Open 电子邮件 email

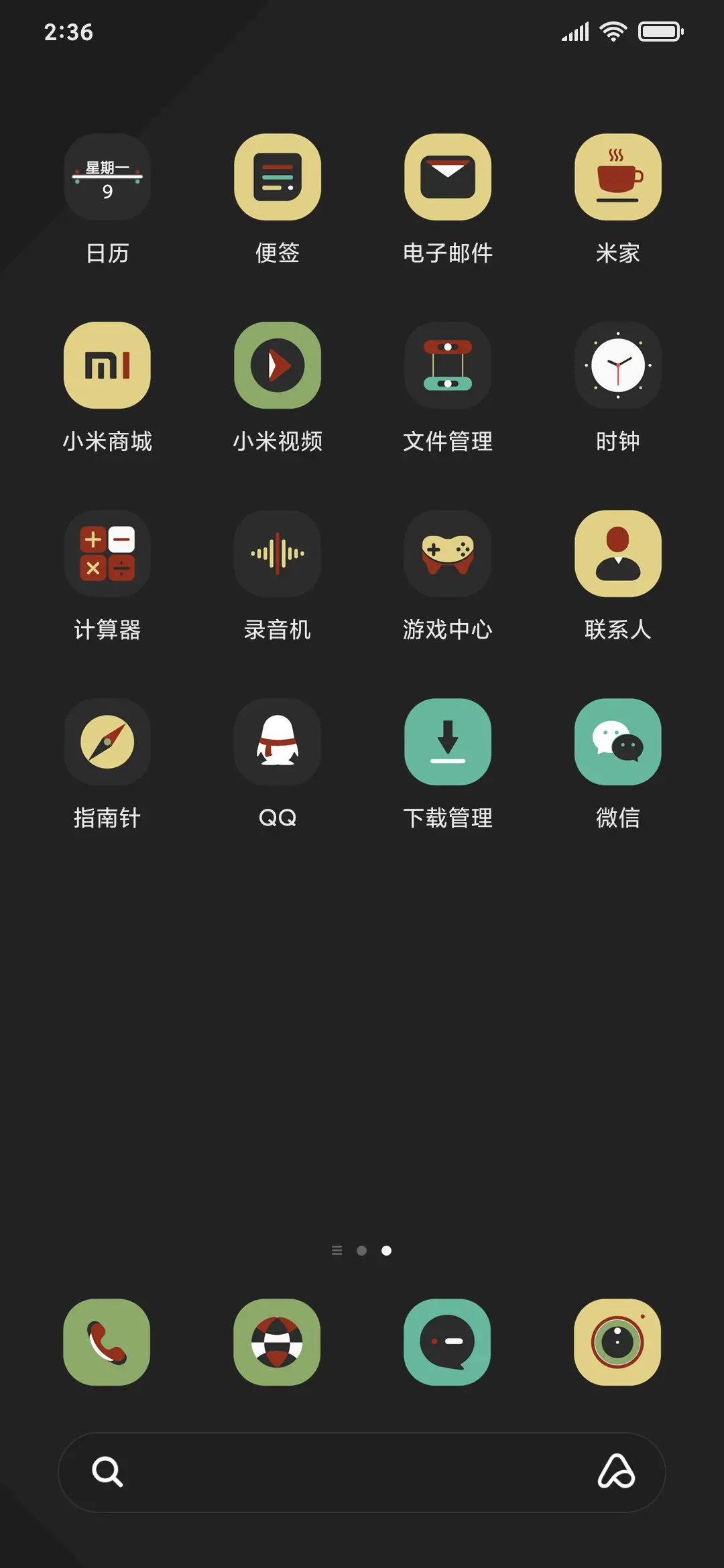coord(448,178)
